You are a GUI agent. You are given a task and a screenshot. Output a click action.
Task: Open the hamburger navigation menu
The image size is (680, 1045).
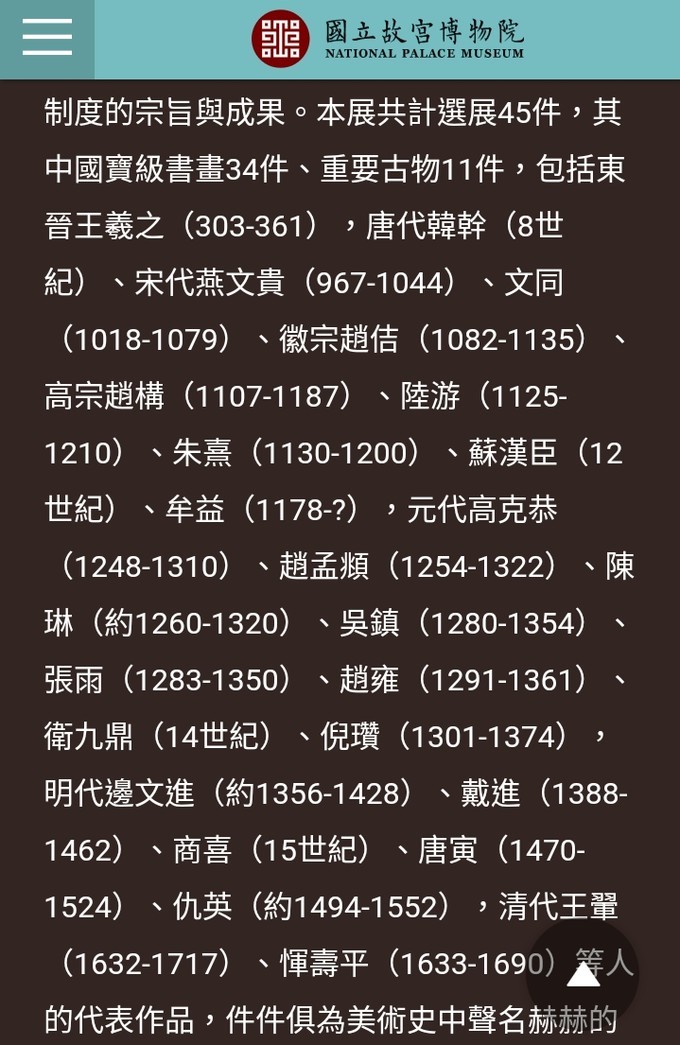tap(47, 39)
